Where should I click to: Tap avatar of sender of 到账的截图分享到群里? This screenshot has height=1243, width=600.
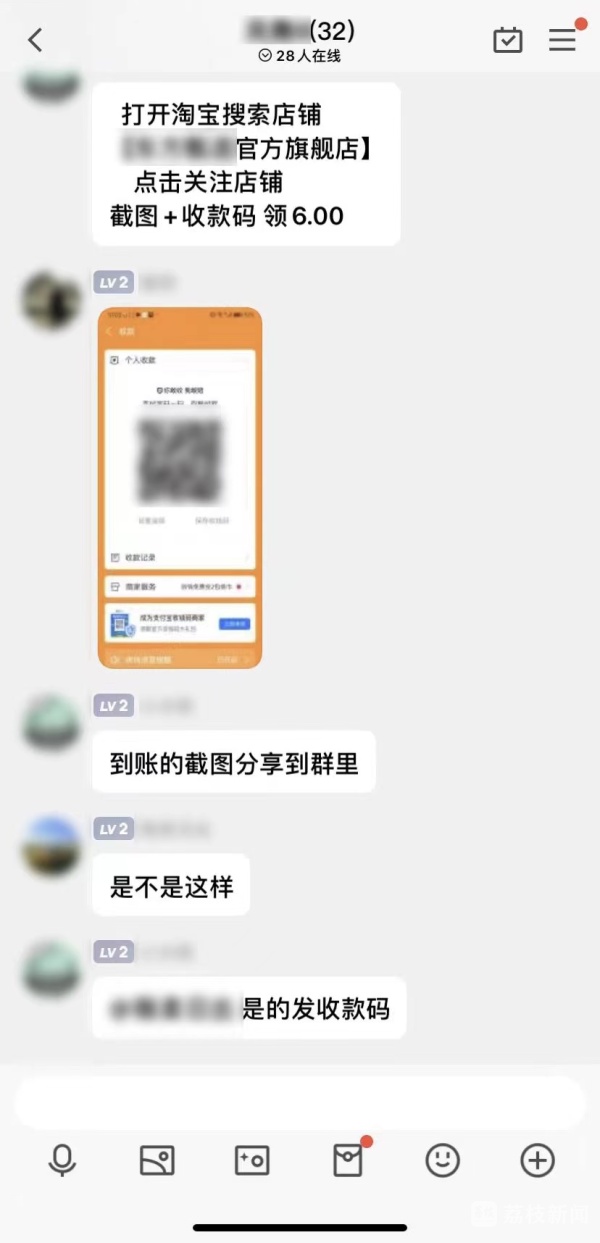point(51,723)
